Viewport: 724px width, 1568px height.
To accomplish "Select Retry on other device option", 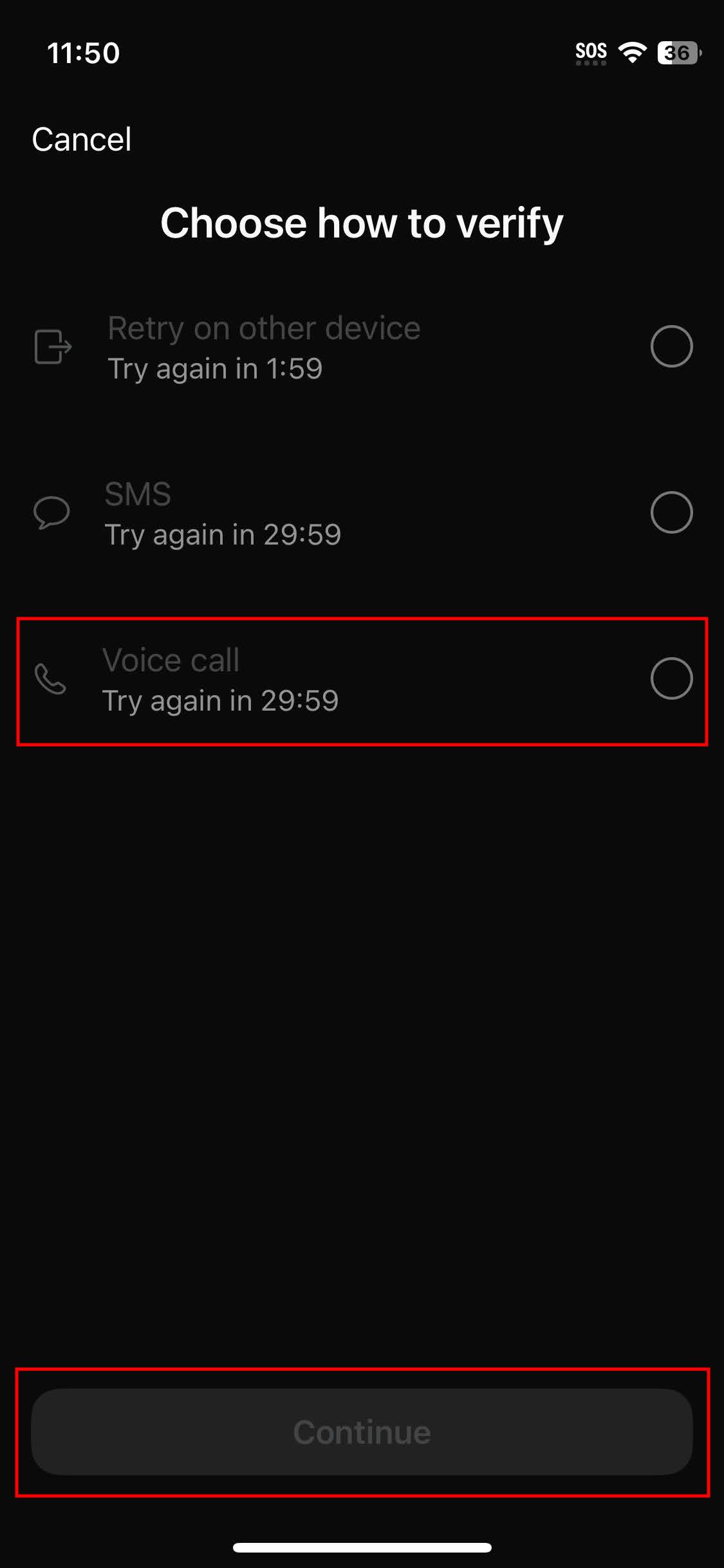I will [671, 347].
